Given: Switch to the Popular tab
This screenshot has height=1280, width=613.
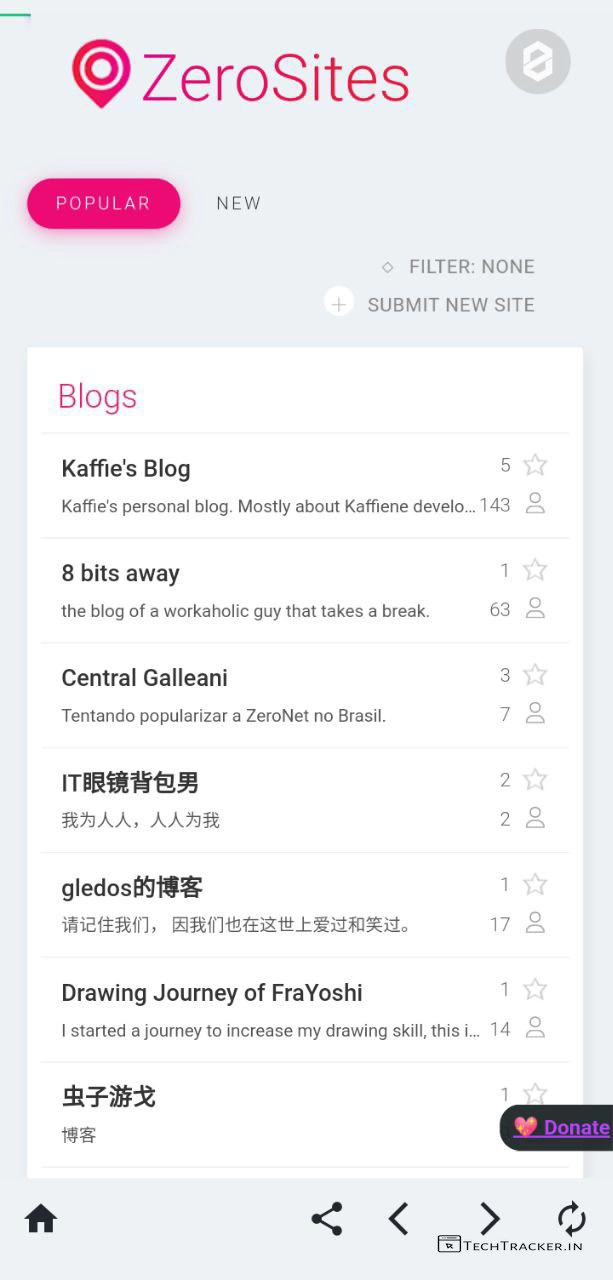Looking at the screenshot, I should pos(103,203).
